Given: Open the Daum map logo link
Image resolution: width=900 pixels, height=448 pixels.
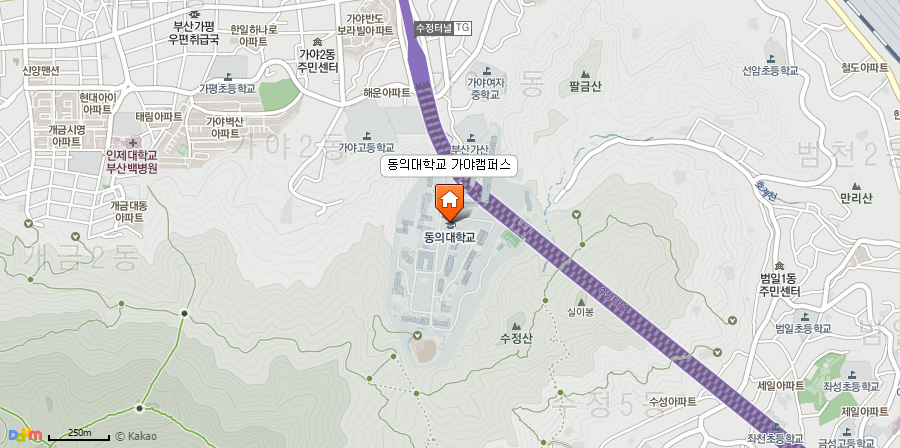Looking at the screenshot, I should click(24, 435).
